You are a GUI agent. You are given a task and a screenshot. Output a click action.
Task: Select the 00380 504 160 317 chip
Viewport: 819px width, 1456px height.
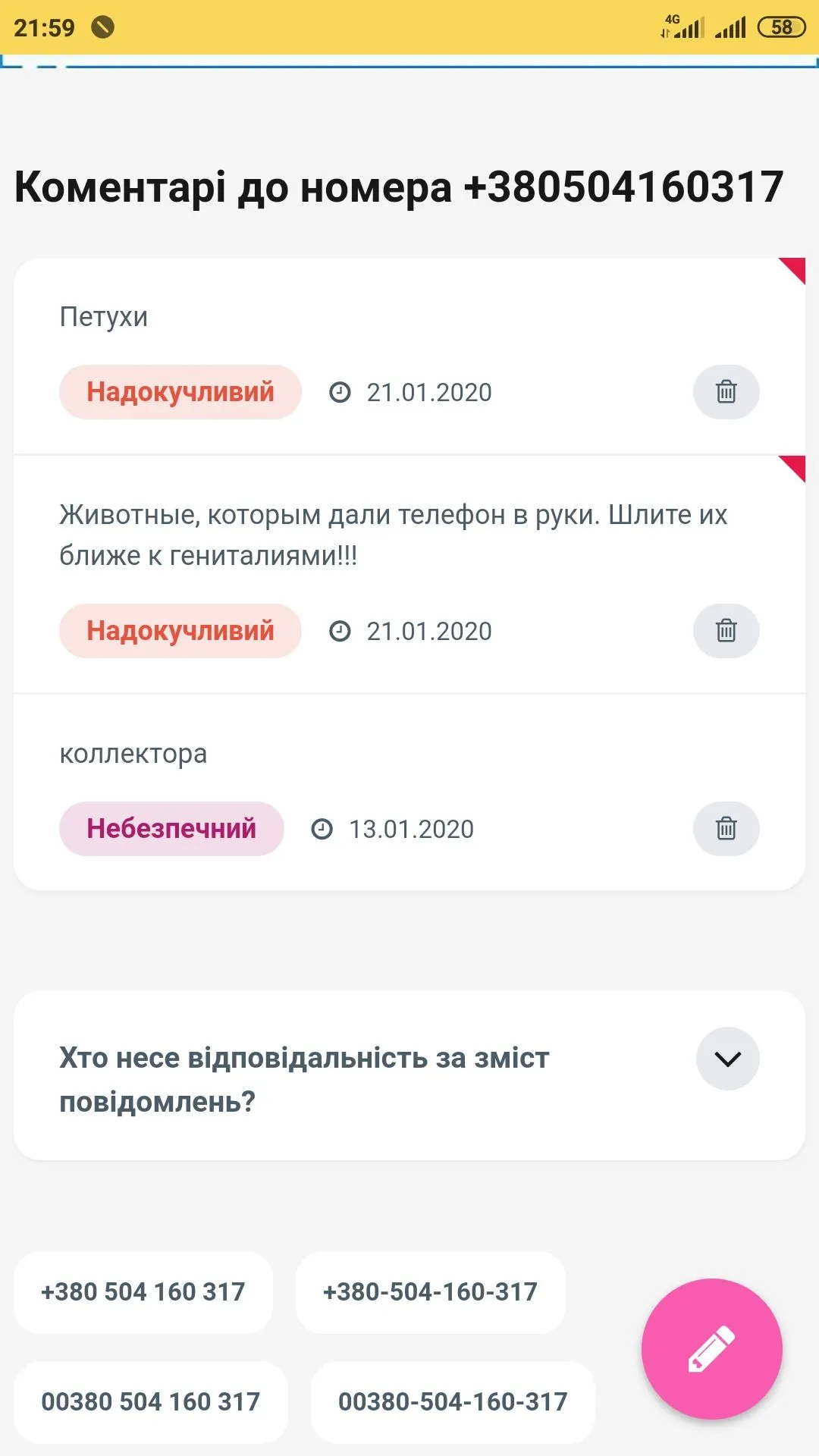coord(150,1401)
